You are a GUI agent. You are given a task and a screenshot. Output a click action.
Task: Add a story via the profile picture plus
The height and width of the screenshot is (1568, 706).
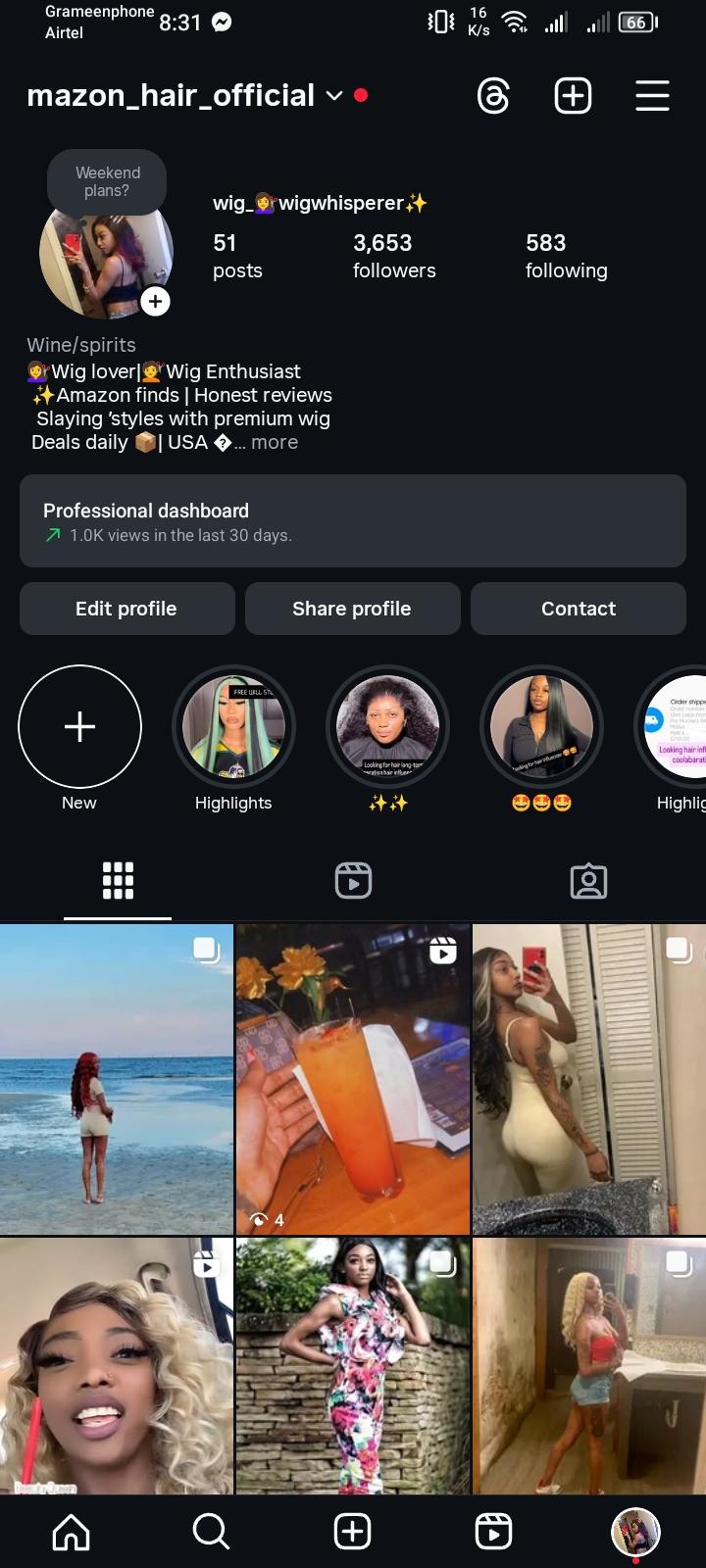(x=155, y=301)
